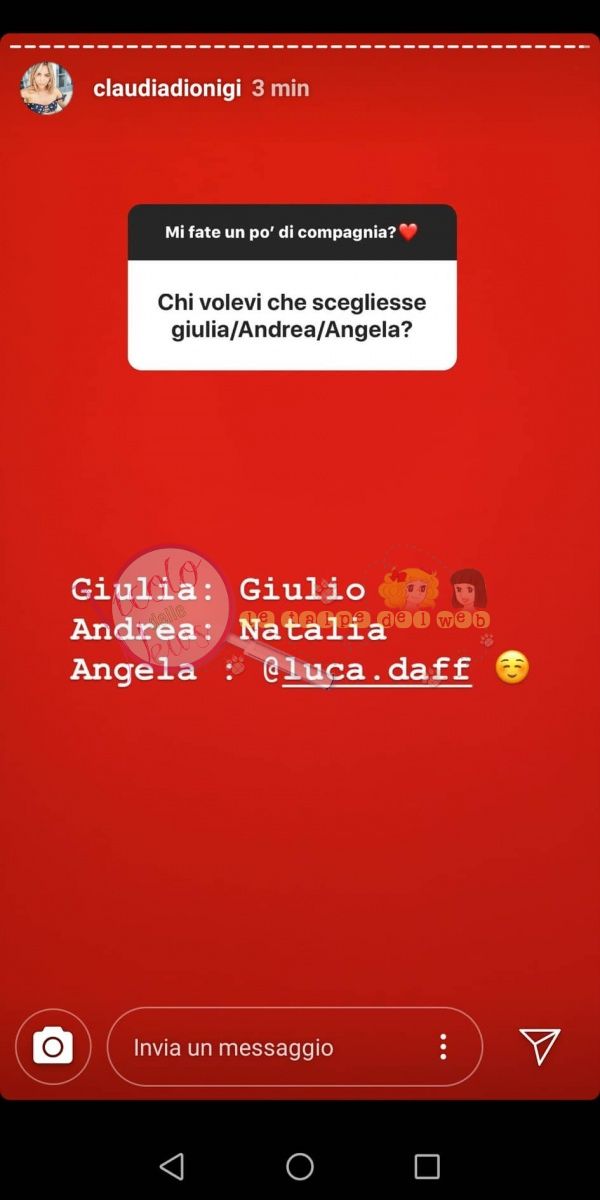
Task: Share story with the paper plane
Action: pyautogui.click(x=540, y=1046)
